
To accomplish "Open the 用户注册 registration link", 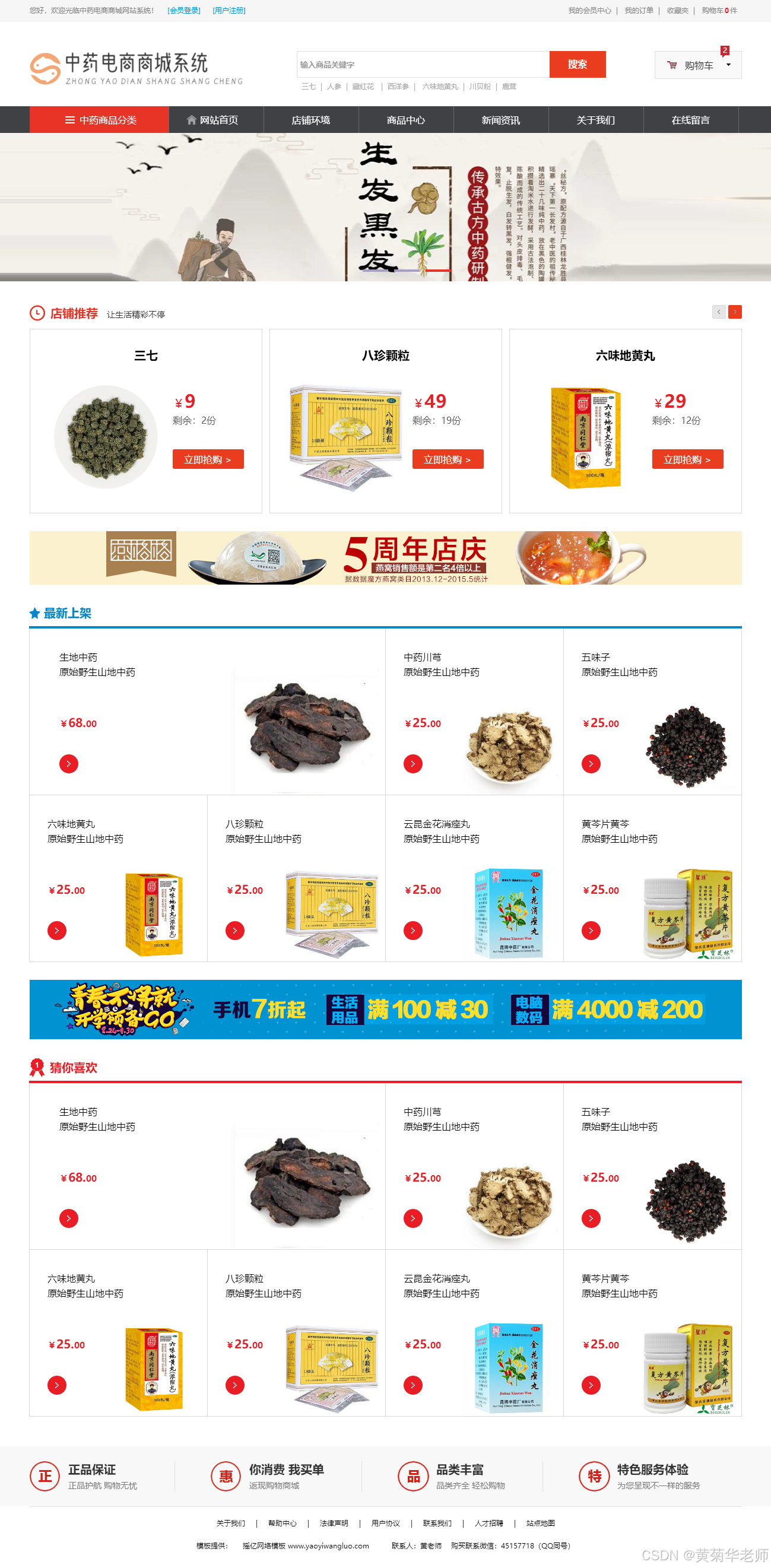I will (229, 10).
